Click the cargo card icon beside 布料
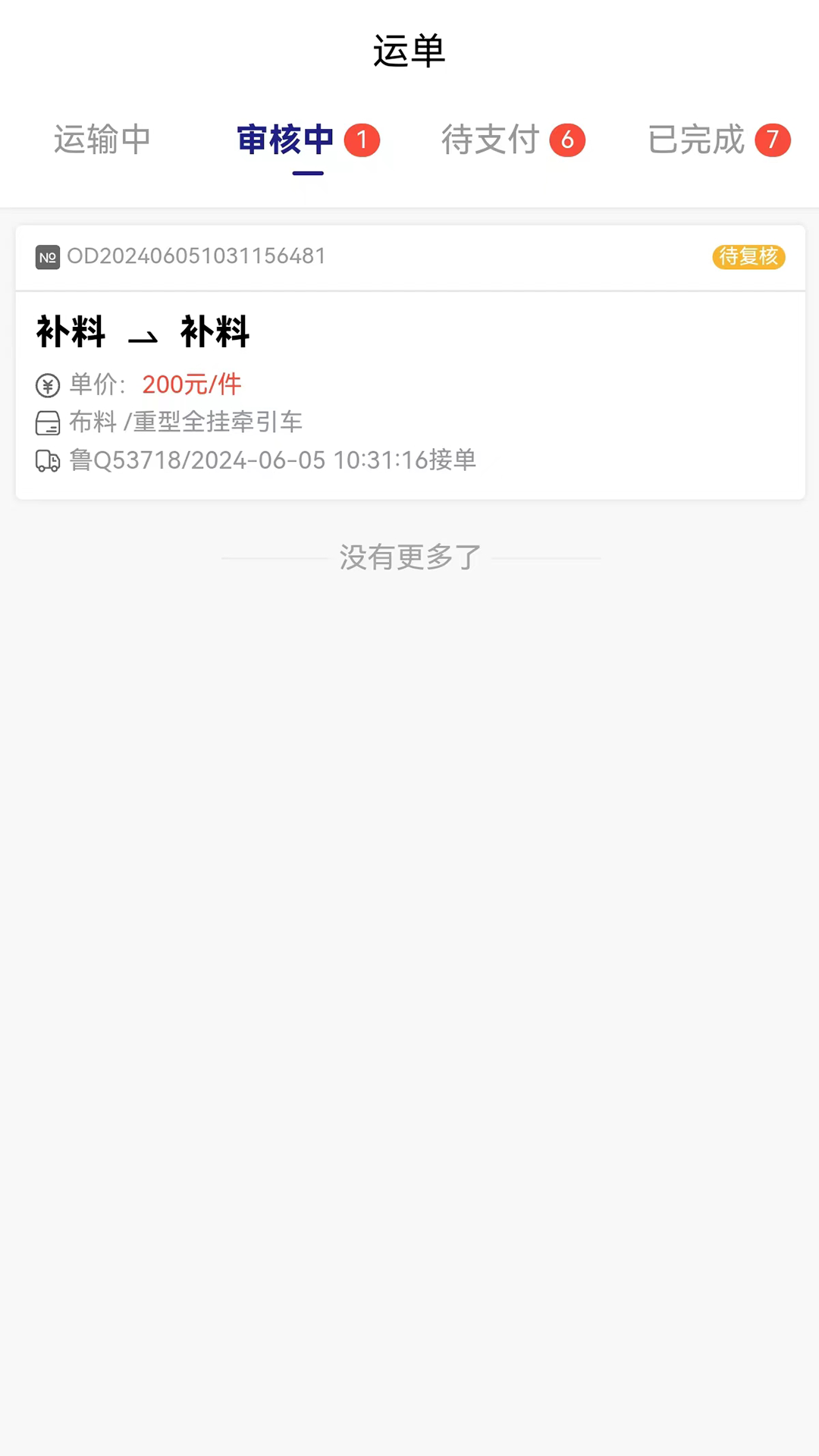 click(x=48, y=422)
